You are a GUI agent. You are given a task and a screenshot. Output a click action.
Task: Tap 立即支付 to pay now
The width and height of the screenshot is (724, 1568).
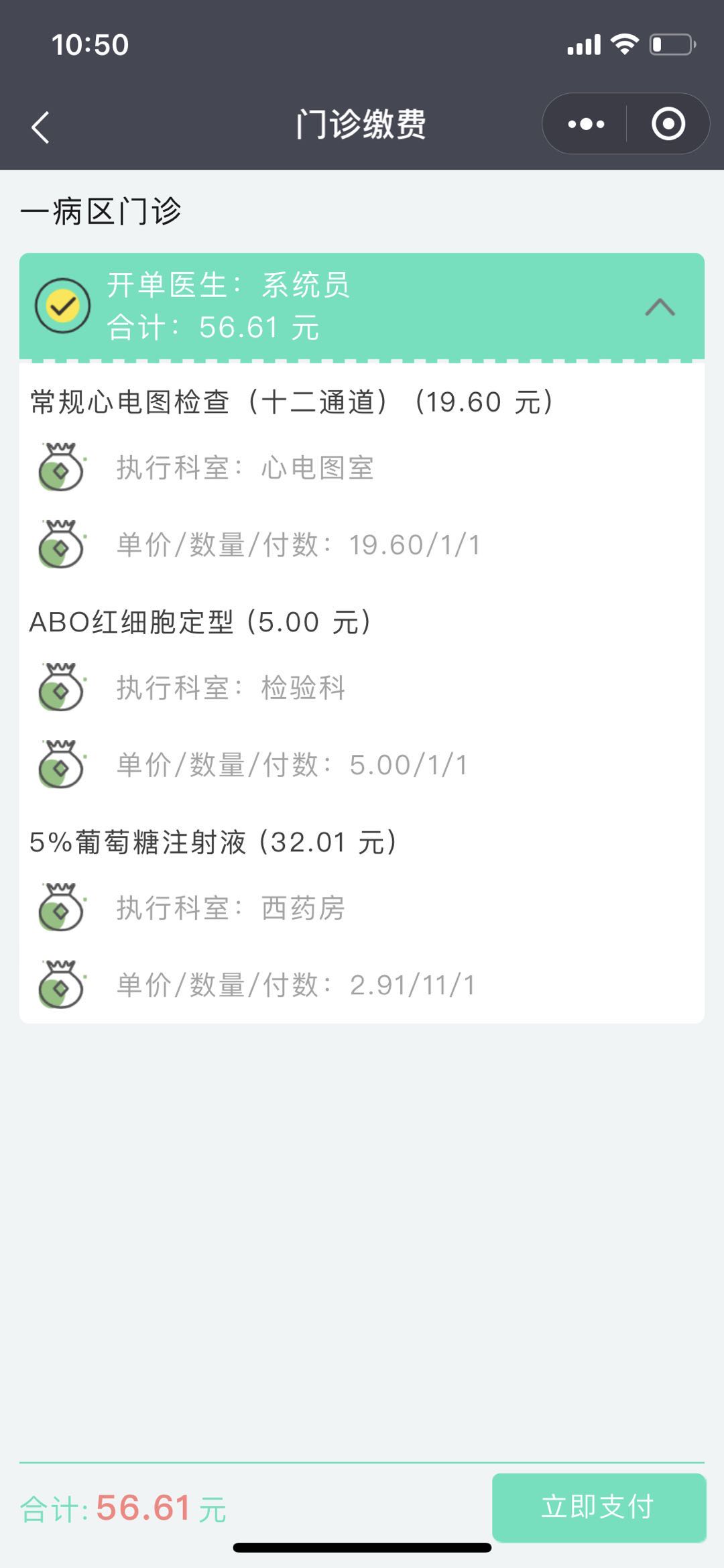(x=598, y=1507)
